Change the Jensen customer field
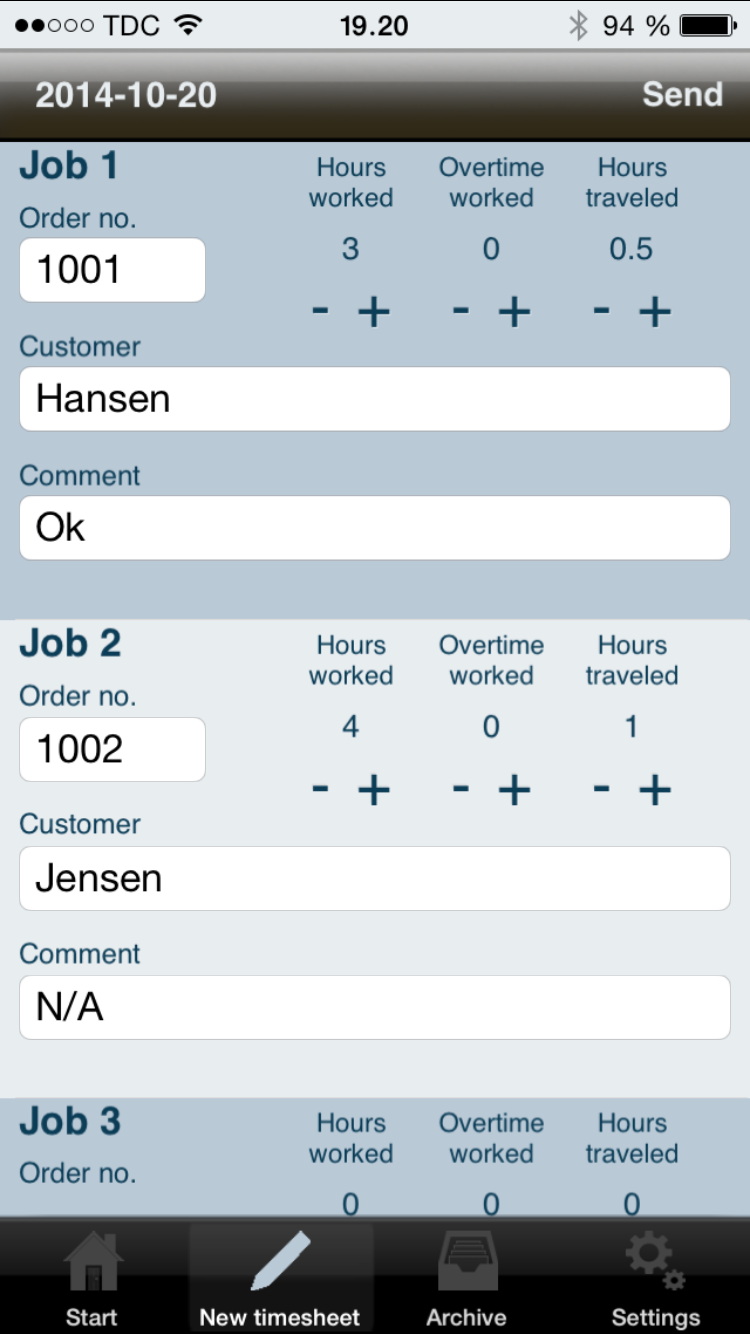Image resolution: width=750 pixels, height=1334 pixels. [x=375, y=878]
